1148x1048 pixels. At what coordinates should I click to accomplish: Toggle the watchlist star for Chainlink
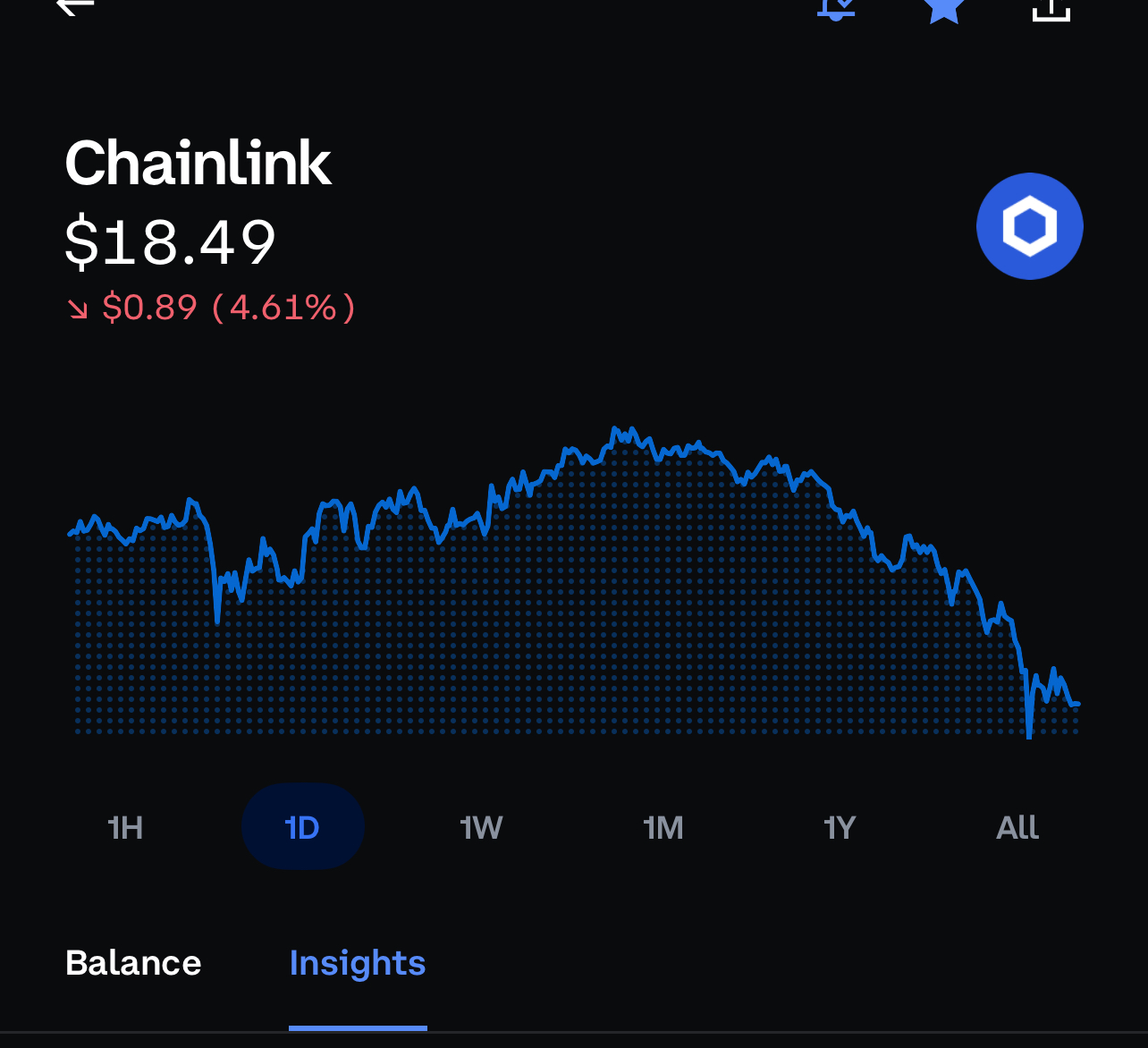tap(943, 9)
